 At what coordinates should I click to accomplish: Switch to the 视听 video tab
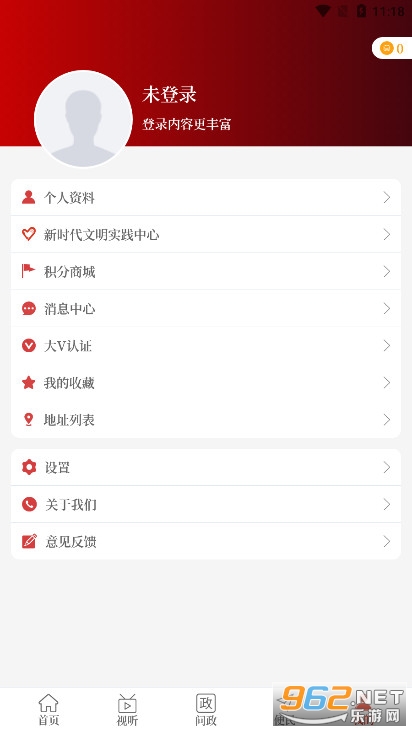point(127,710)
